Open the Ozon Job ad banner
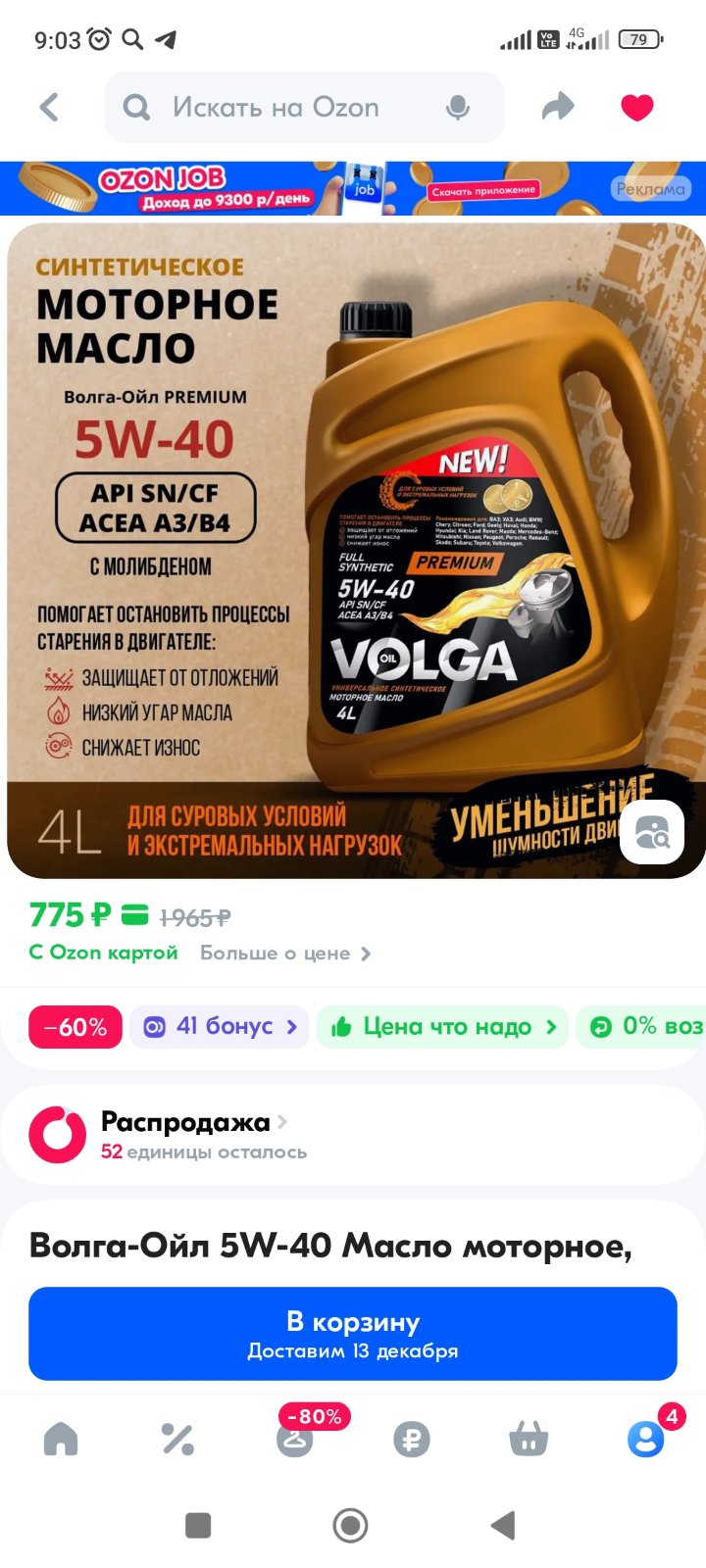The image size is (706, 1568). point(353,188)
